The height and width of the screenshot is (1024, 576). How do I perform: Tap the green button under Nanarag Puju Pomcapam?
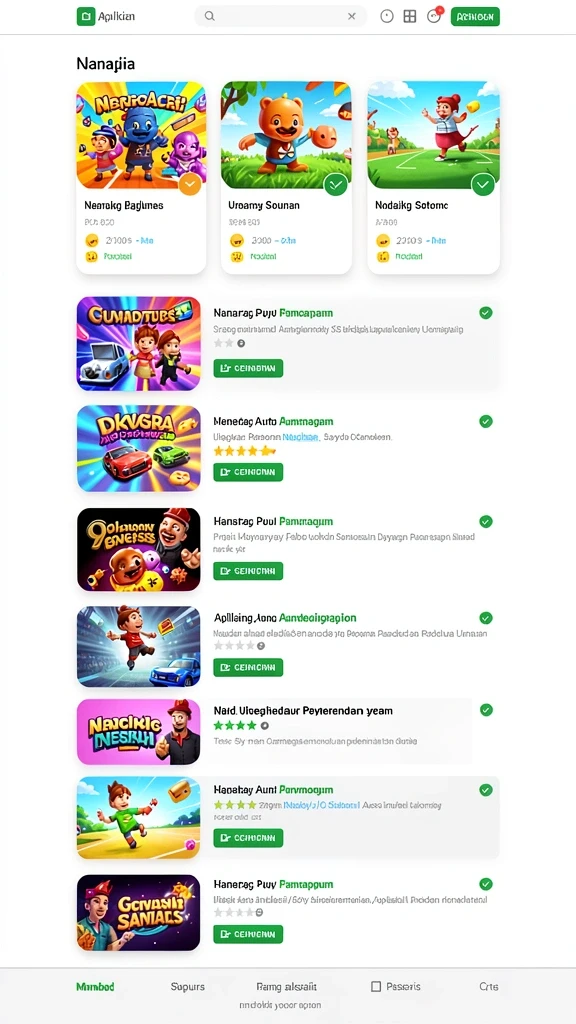(248, 368)
